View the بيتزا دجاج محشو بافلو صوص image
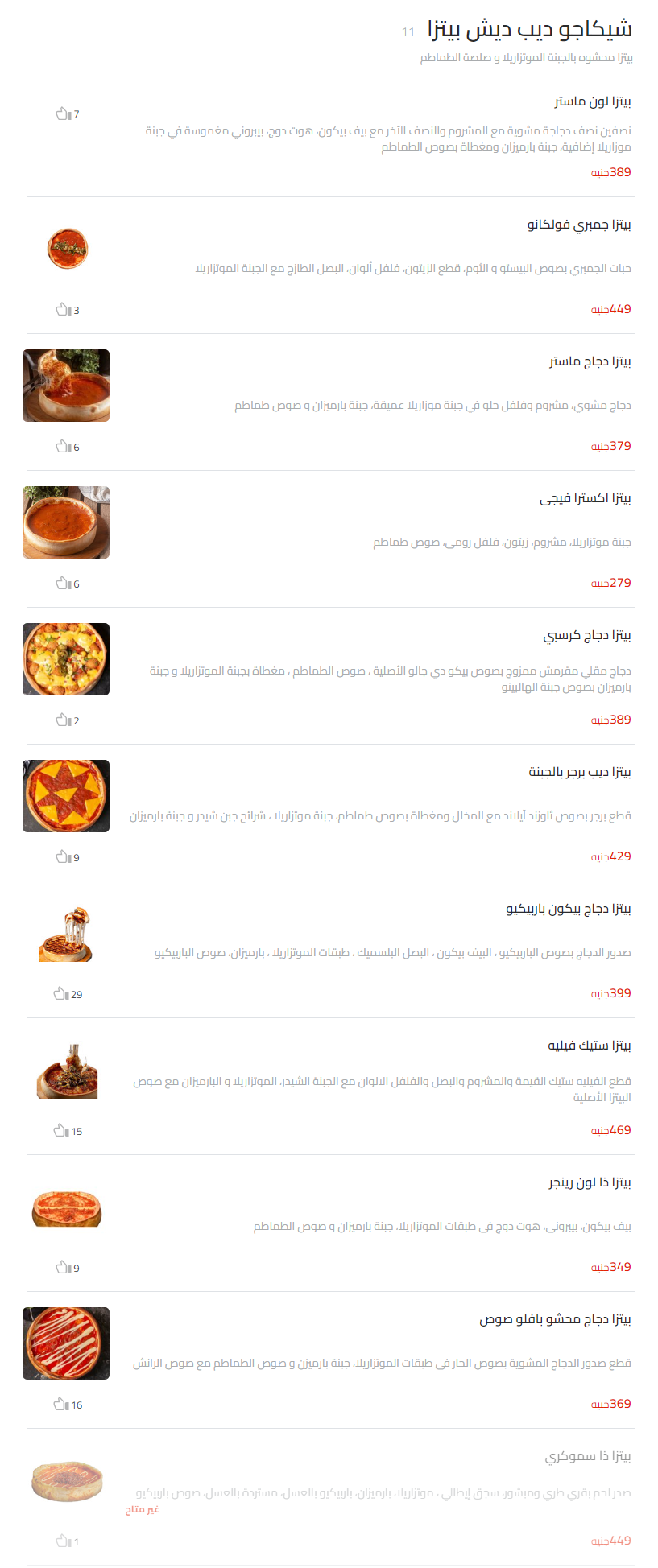This screenshot has height=1568, width=658. coord(66,1343)
